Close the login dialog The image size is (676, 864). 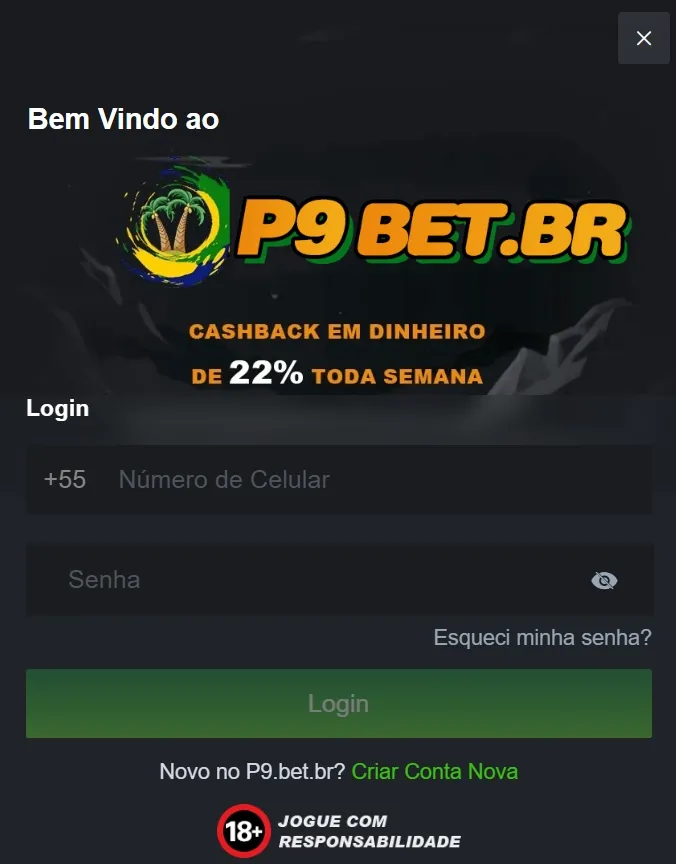pyautogui.click(x=643, y=38)
